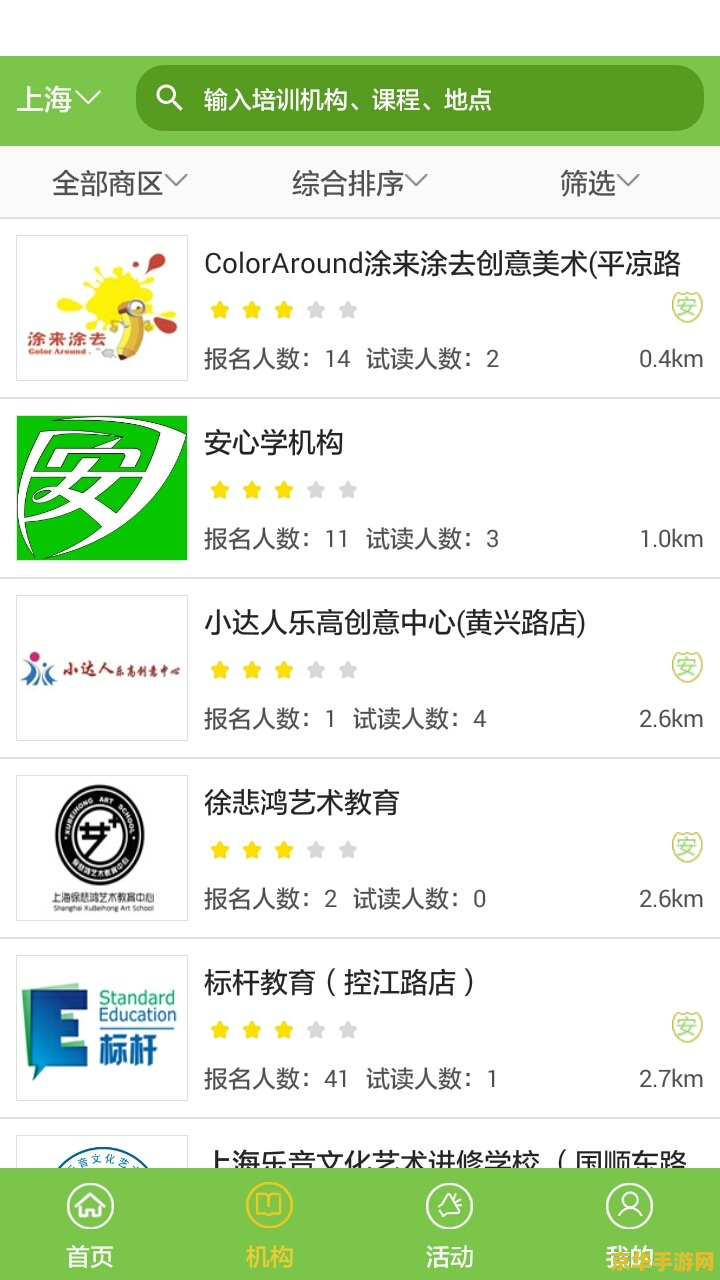Viewport: 720px width, 1280px height.
Task: Tap the 首页 home icon
Action: [x=90, y=1207]
